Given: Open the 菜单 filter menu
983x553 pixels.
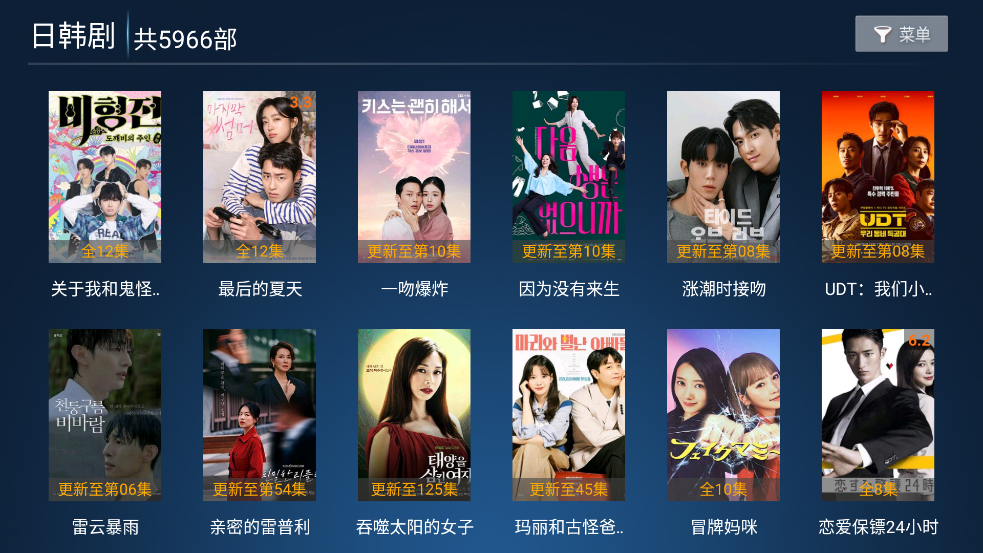Looking at the screenshot, I should (x=901, y=34).
